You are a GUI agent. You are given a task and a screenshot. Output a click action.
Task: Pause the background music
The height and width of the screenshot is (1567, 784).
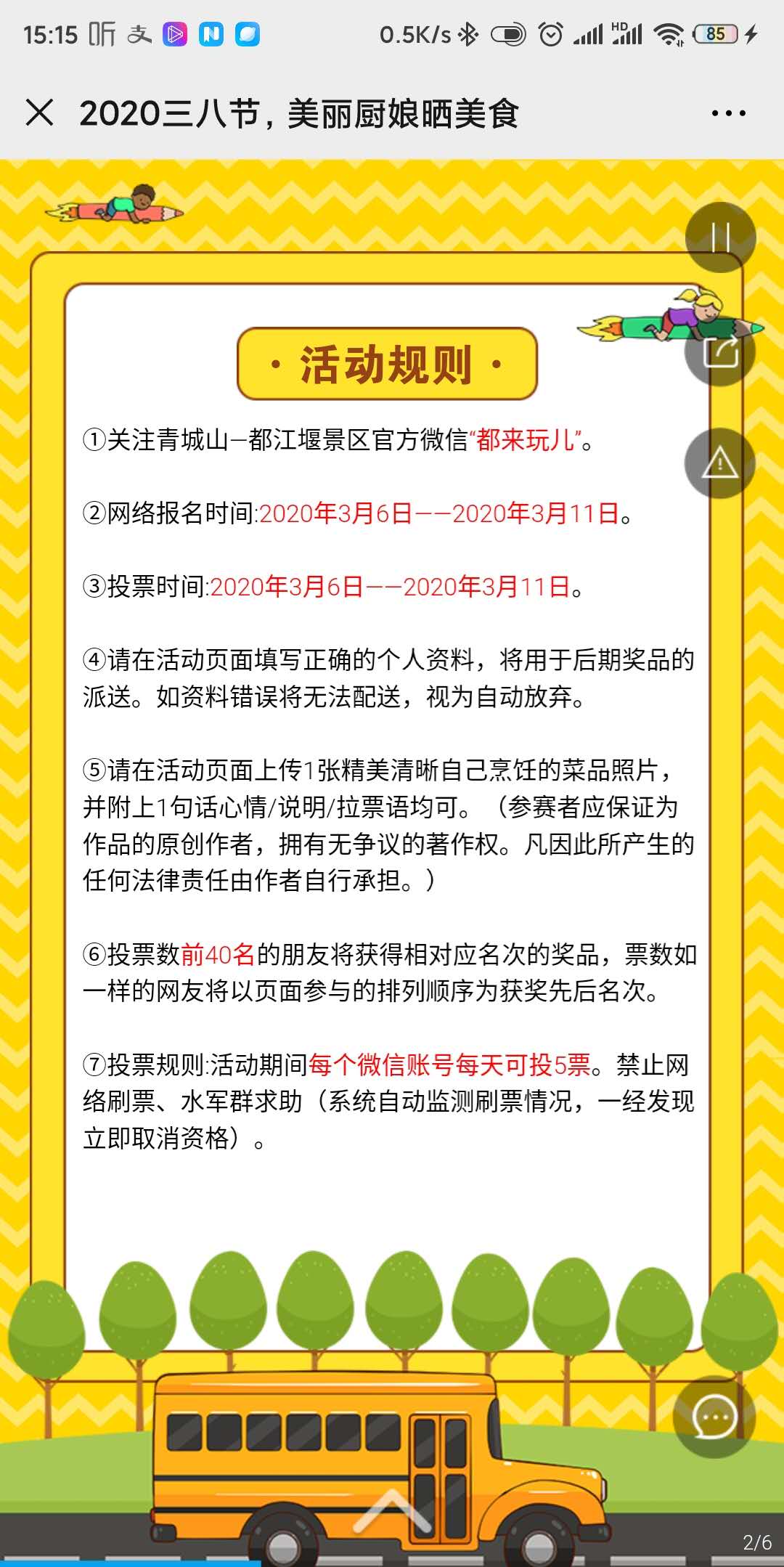pos(720,237)
